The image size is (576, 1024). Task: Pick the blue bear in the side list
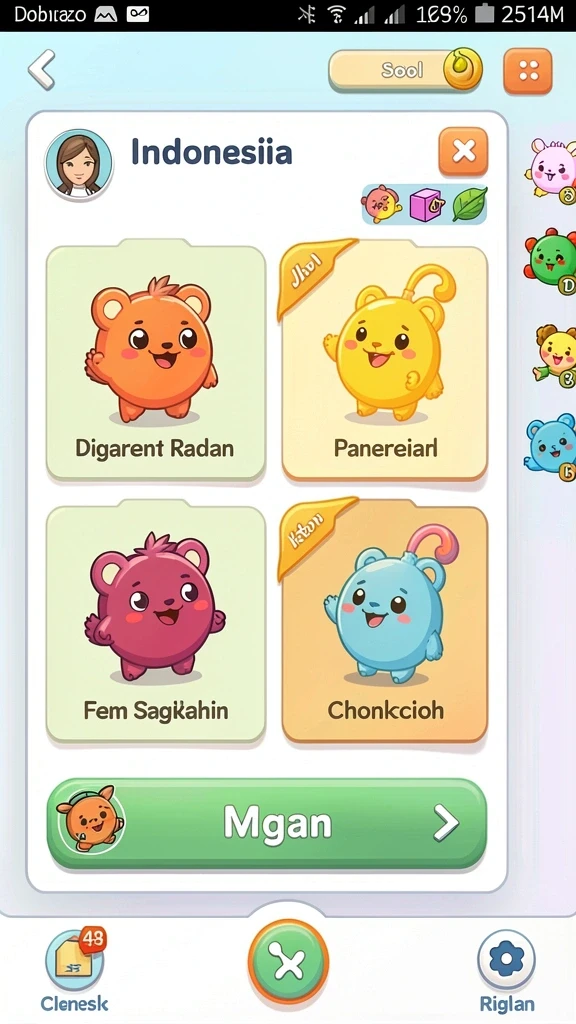click(x=551, y=446)
